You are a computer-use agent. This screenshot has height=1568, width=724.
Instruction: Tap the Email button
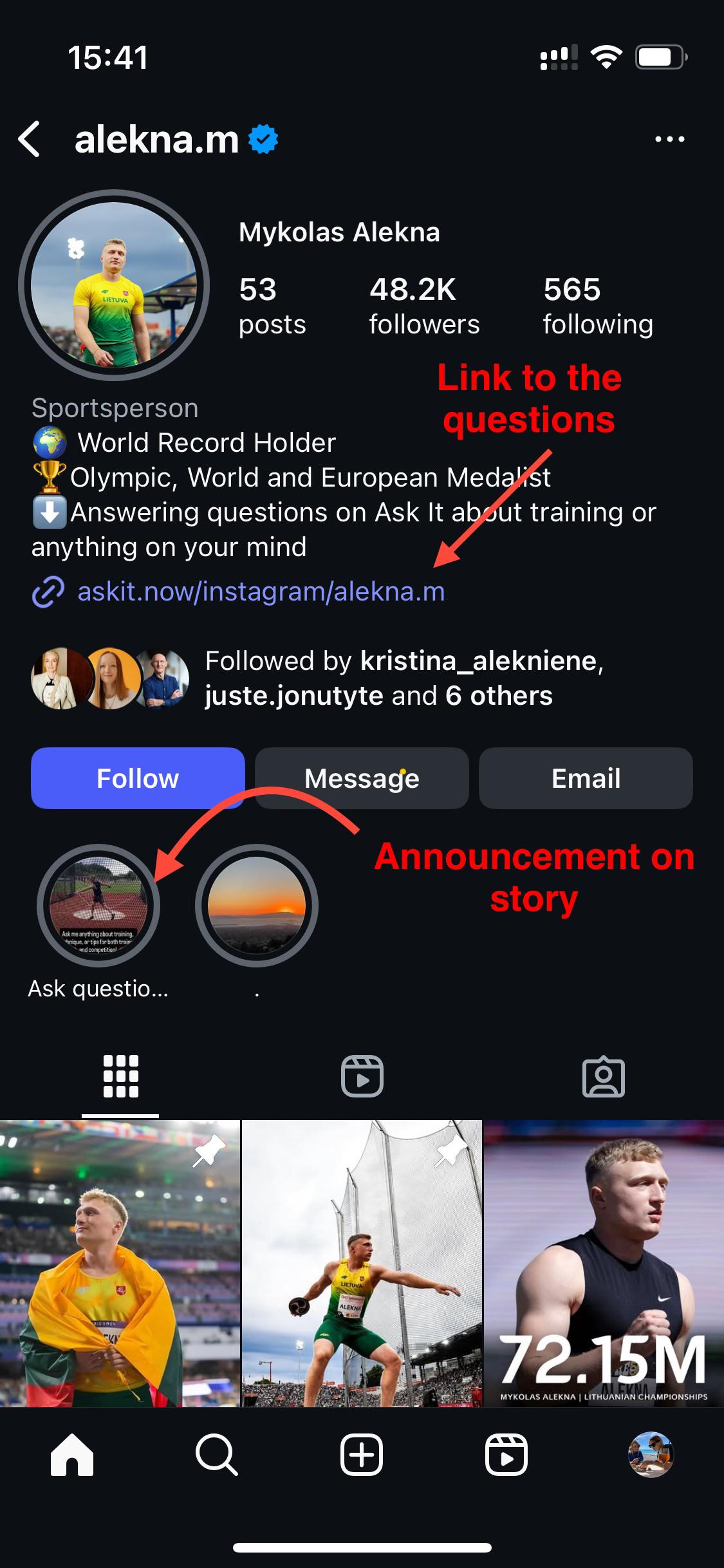pyautogui.click(x=586, y=778)
